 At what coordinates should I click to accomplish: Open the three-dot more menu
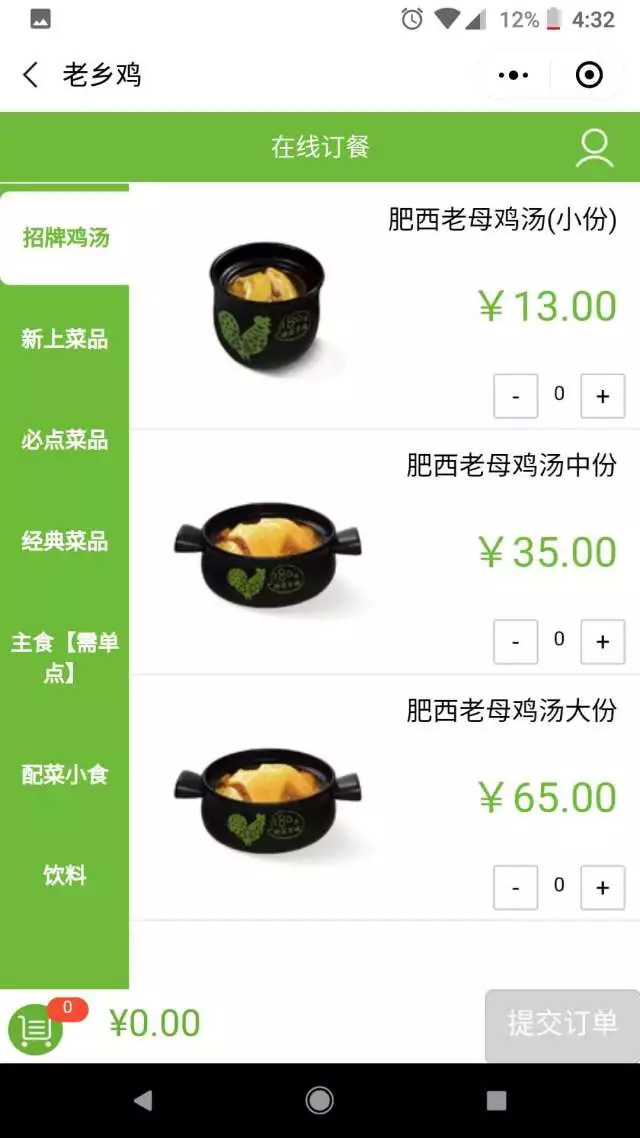[x=513, y=75]
